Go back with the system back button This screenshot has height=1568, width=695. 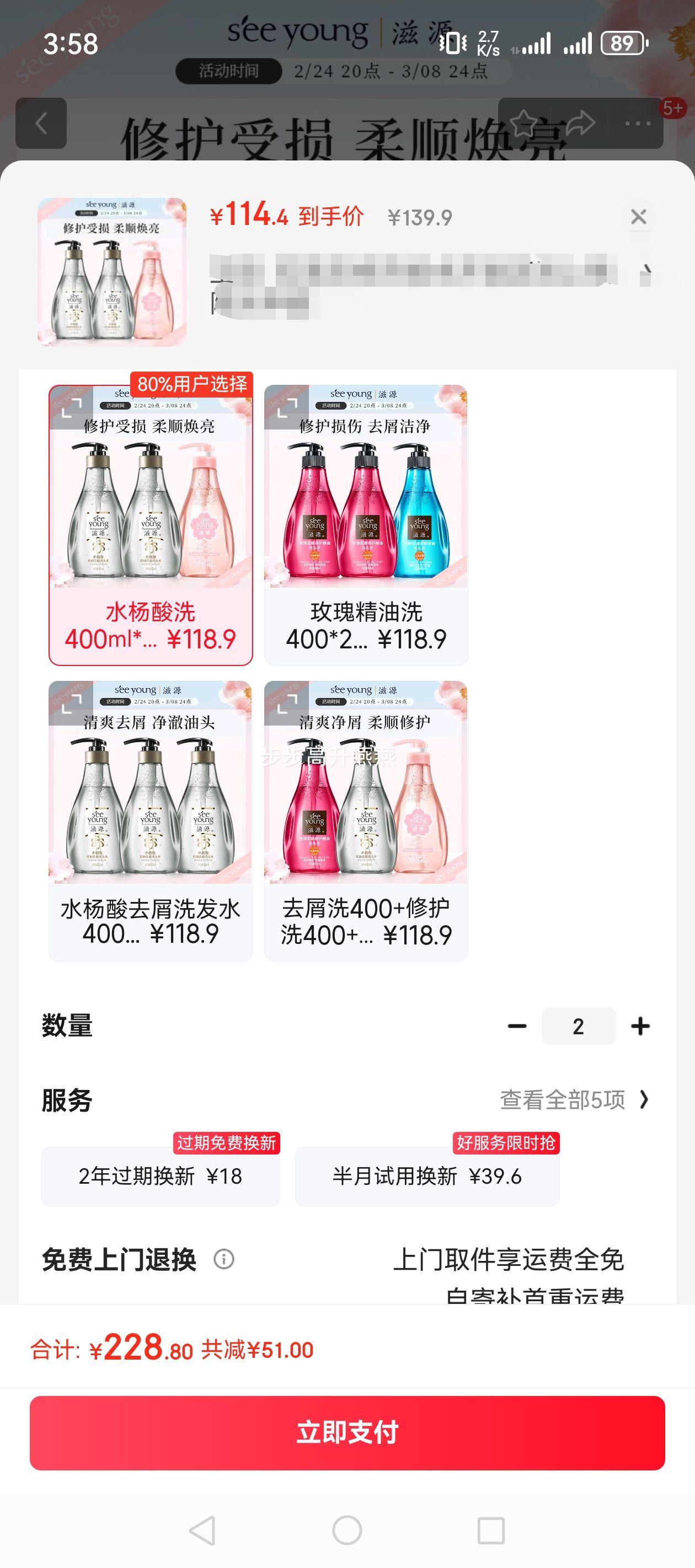(202, 1531)
